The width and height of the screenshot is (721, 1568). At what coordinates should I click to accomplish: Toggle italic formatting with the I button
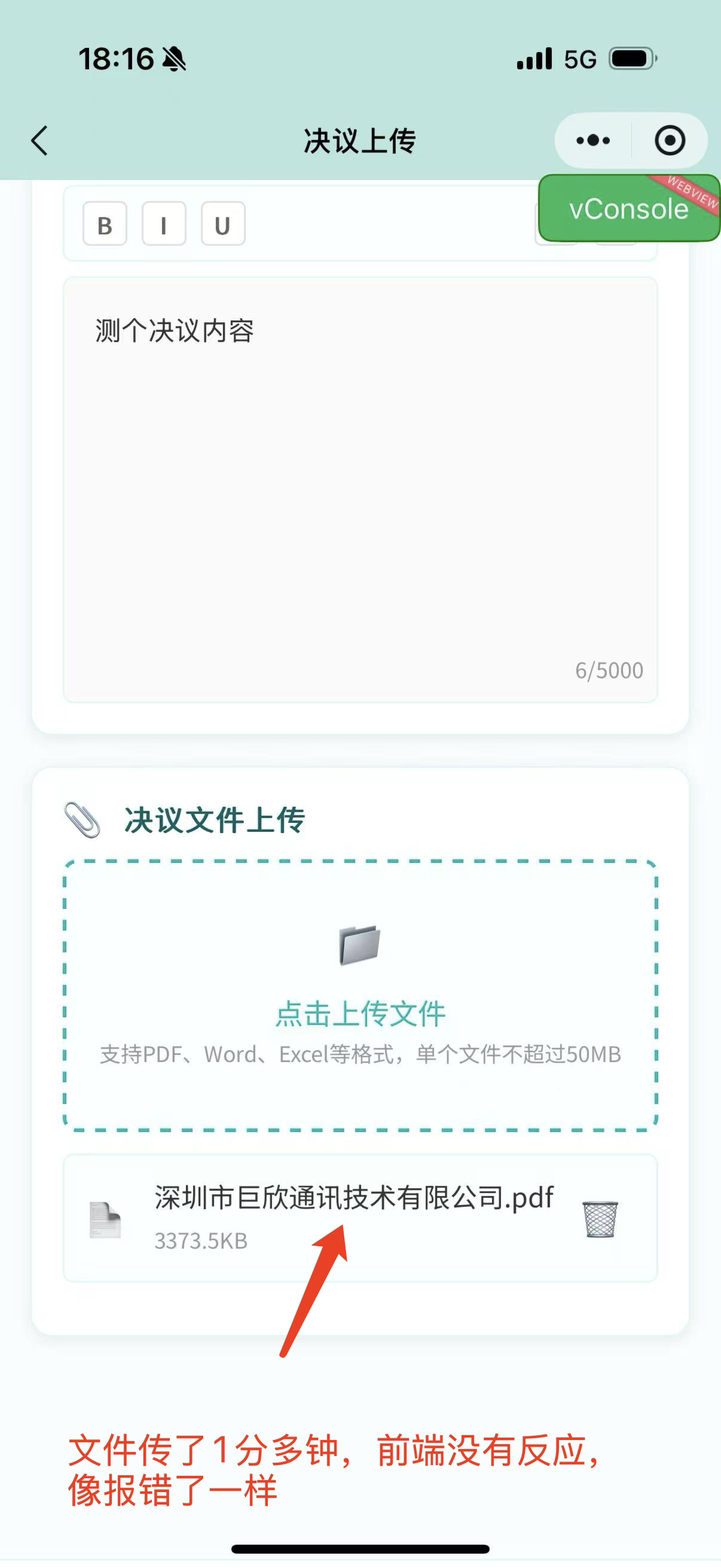163,225
